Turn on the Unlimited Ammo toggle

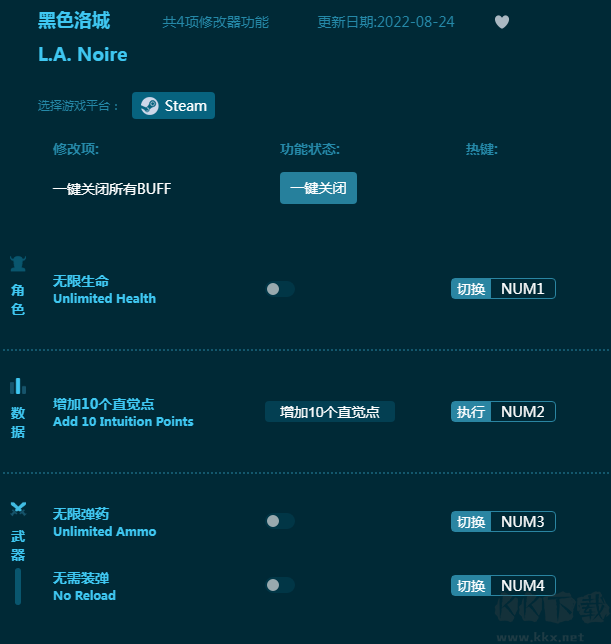click(x=280, y=521)
